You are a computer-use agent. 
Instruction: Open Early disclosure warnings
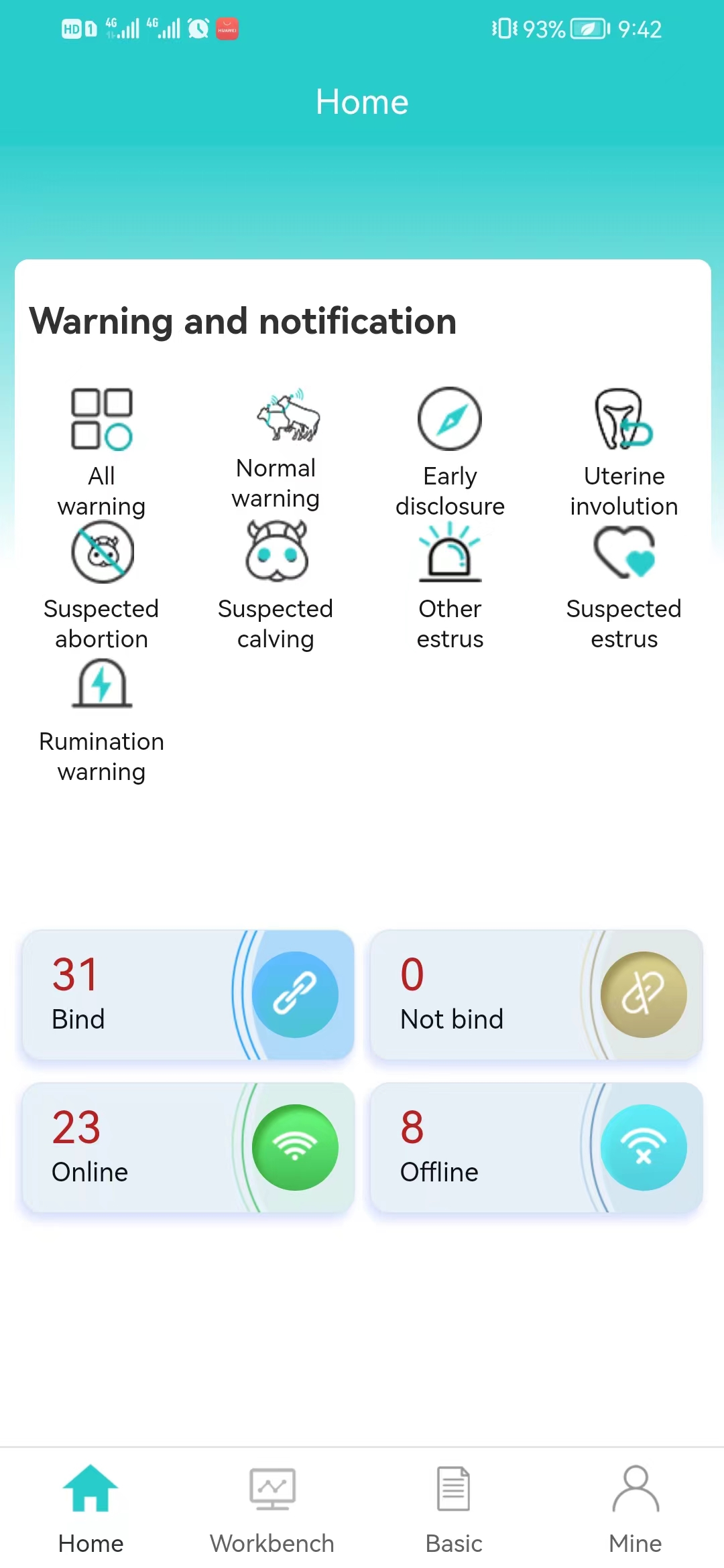449,418
